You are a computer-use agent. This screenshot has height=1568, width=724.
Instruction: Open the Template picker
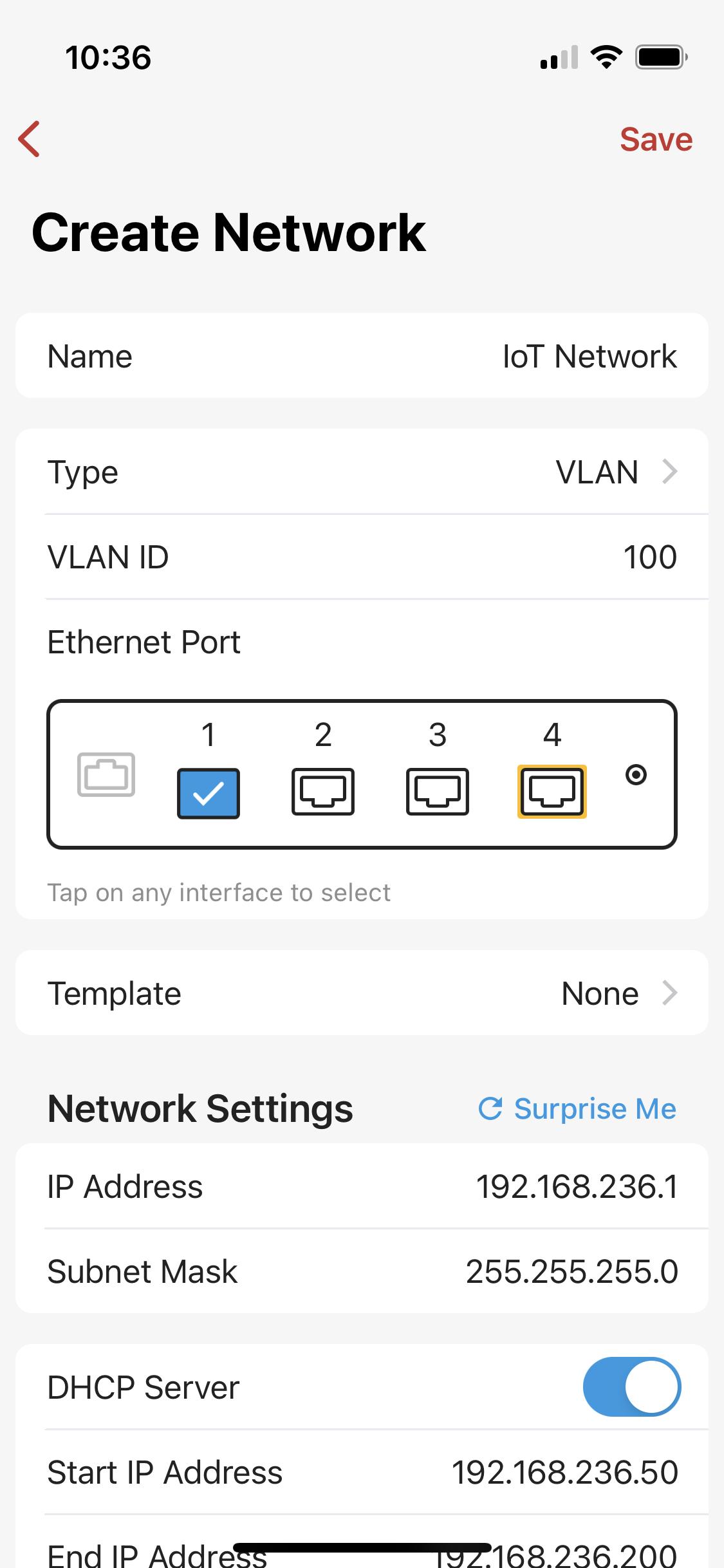point(362,993)
